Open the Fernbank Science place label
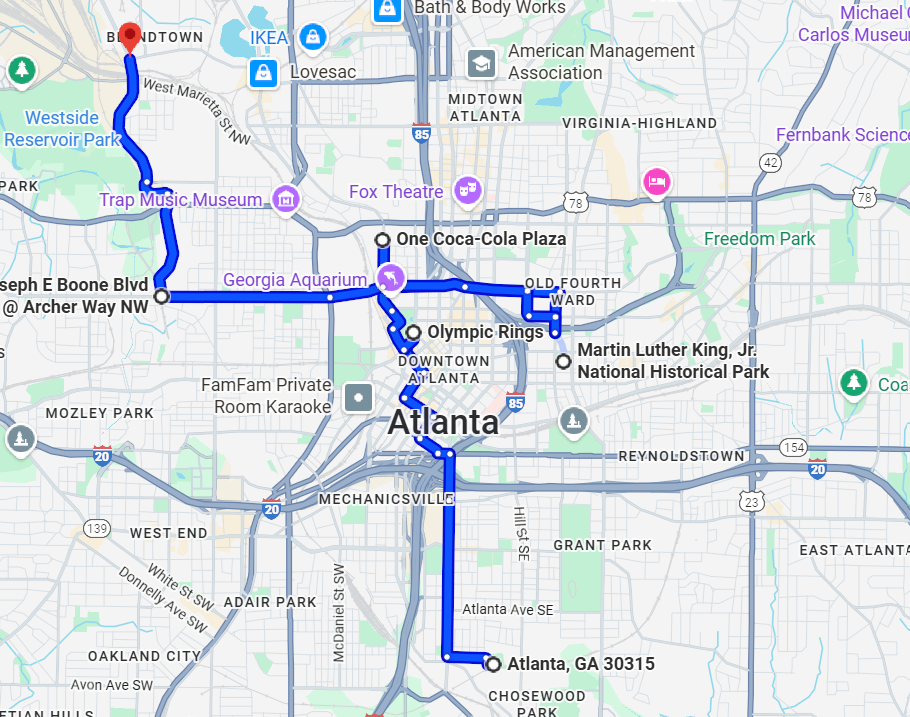 point(842,134)
